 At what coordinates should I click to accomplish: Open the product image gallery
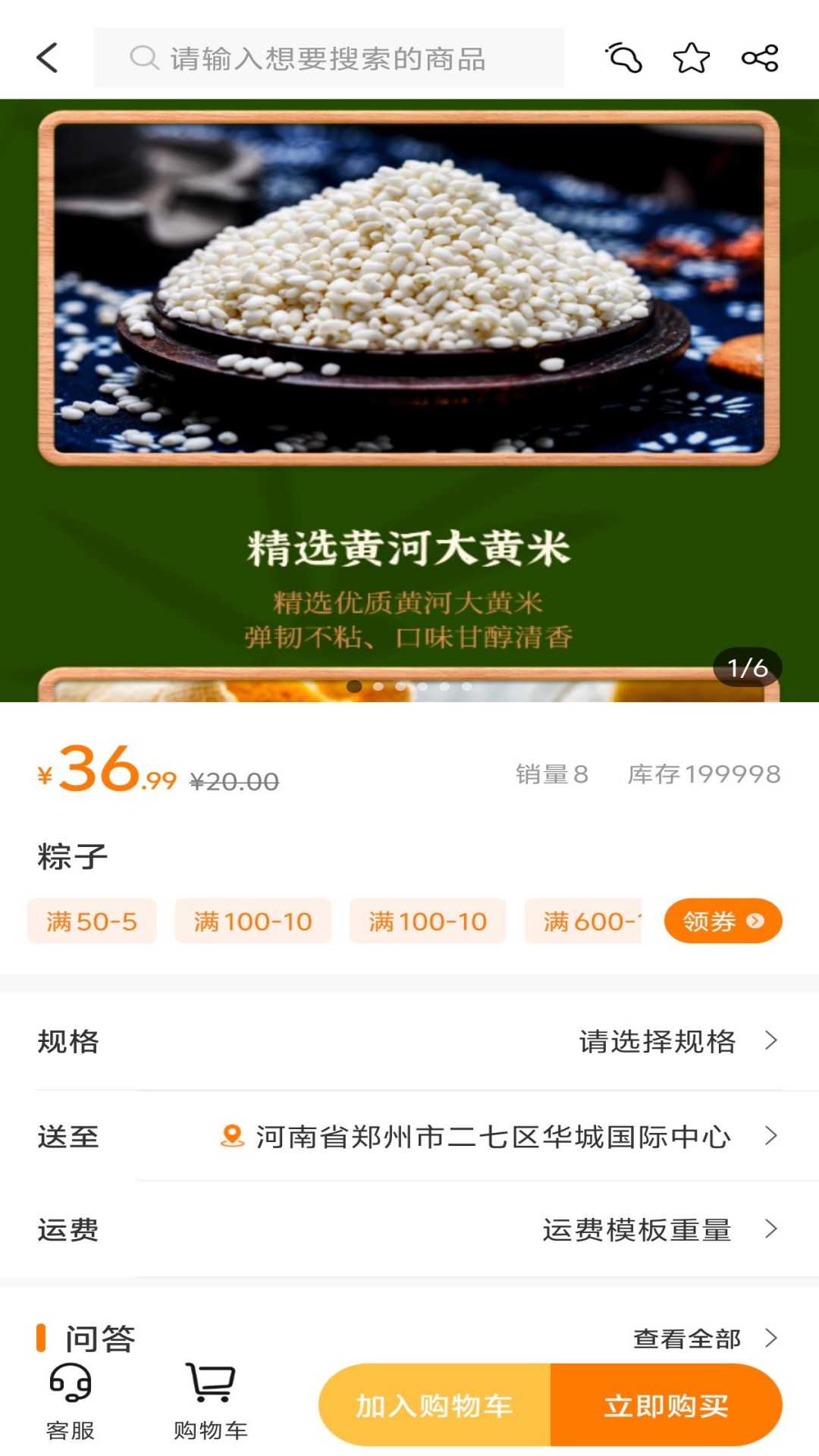point(409,400)
